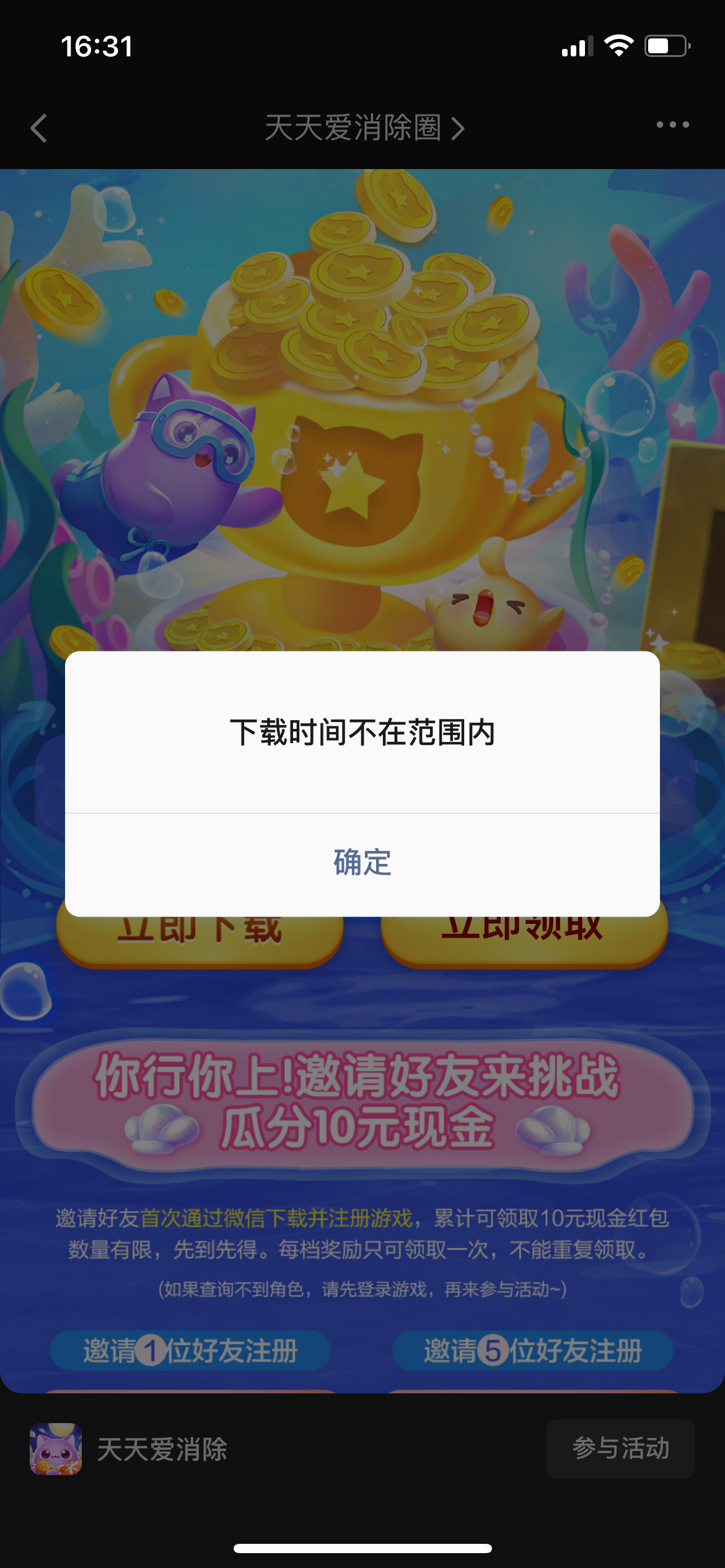Open the 天天爱消除圈 title link
The height and width of the screenshot is (1568, 725).
[364, 128]
